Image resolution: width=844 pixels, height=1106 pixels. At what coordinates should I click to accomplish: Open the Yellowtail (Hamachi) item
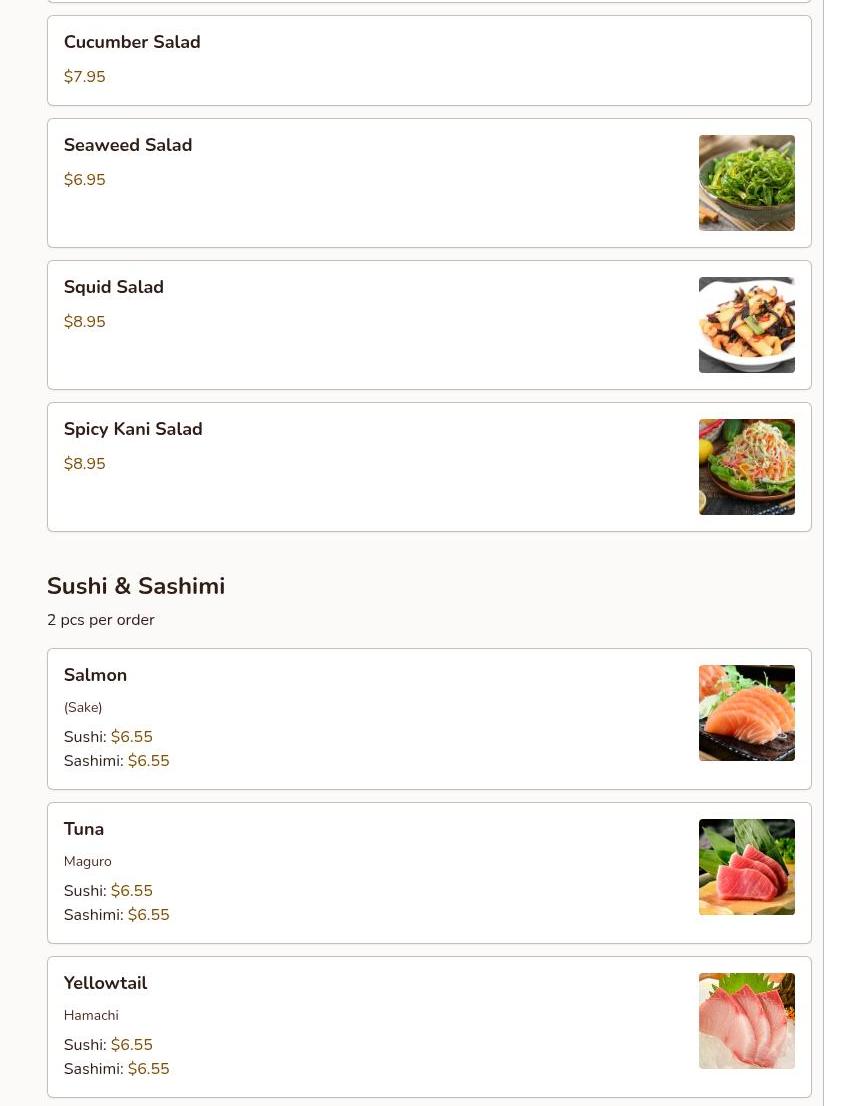[x=429, y=1026]
